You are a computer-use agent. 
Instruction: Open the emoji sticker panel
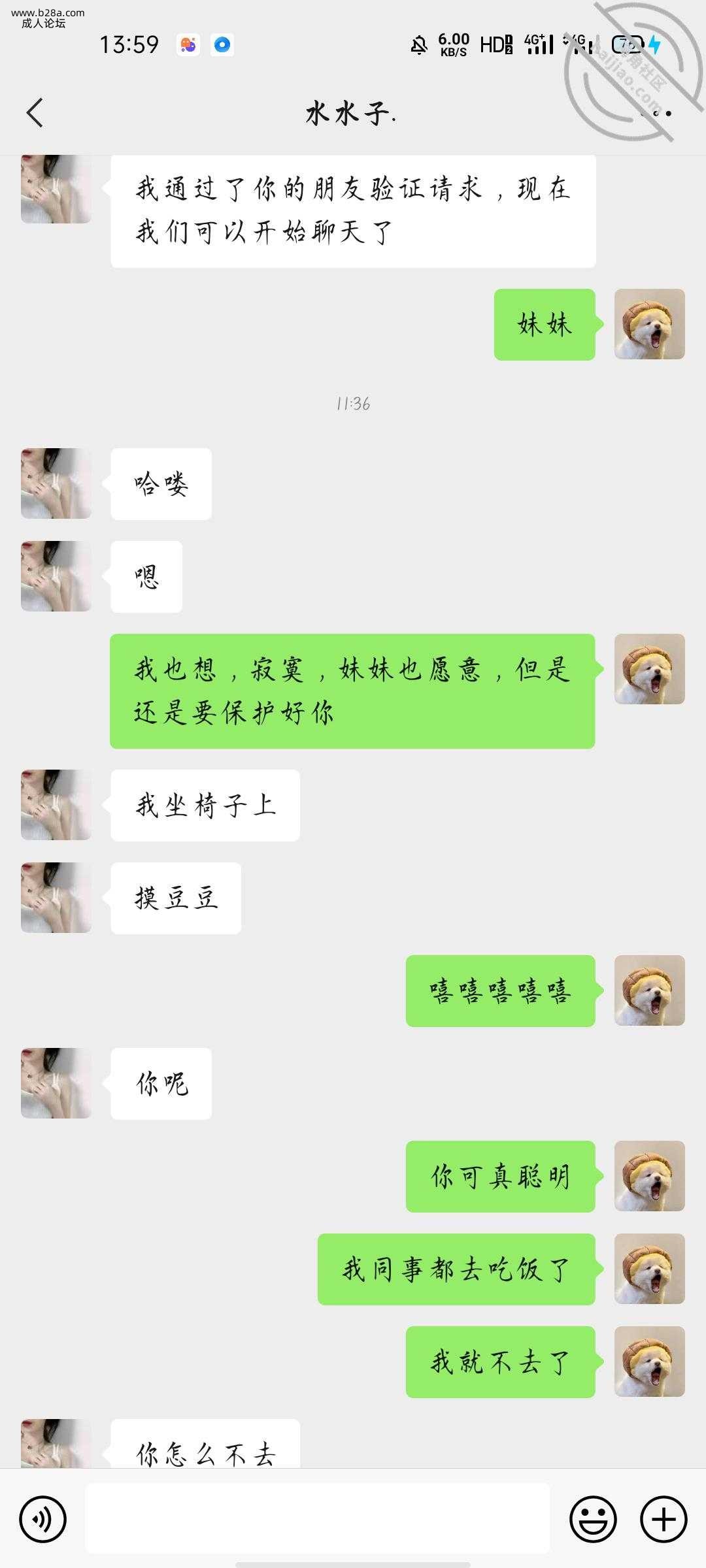593,1519
